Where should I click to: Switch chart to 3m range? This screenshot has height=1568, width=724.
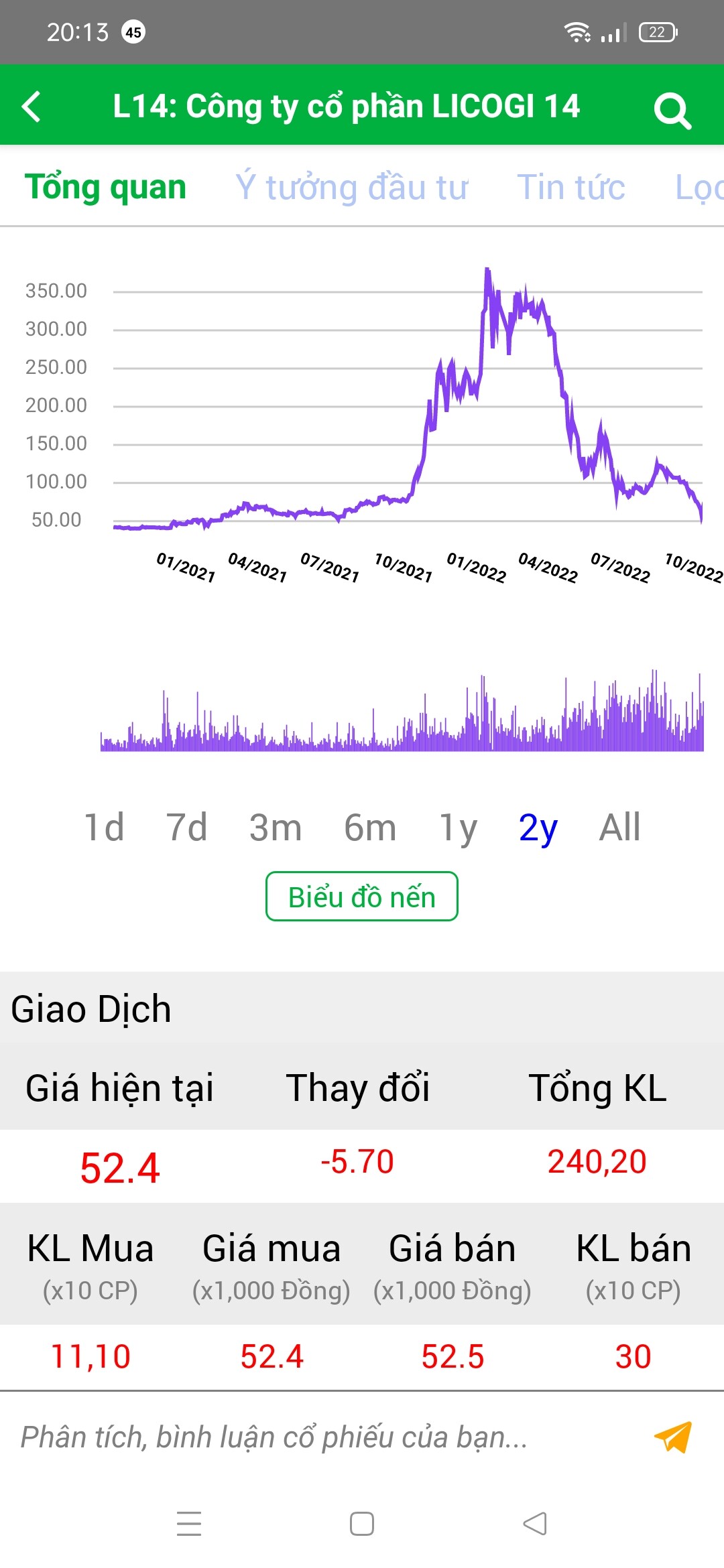[275, 827]
